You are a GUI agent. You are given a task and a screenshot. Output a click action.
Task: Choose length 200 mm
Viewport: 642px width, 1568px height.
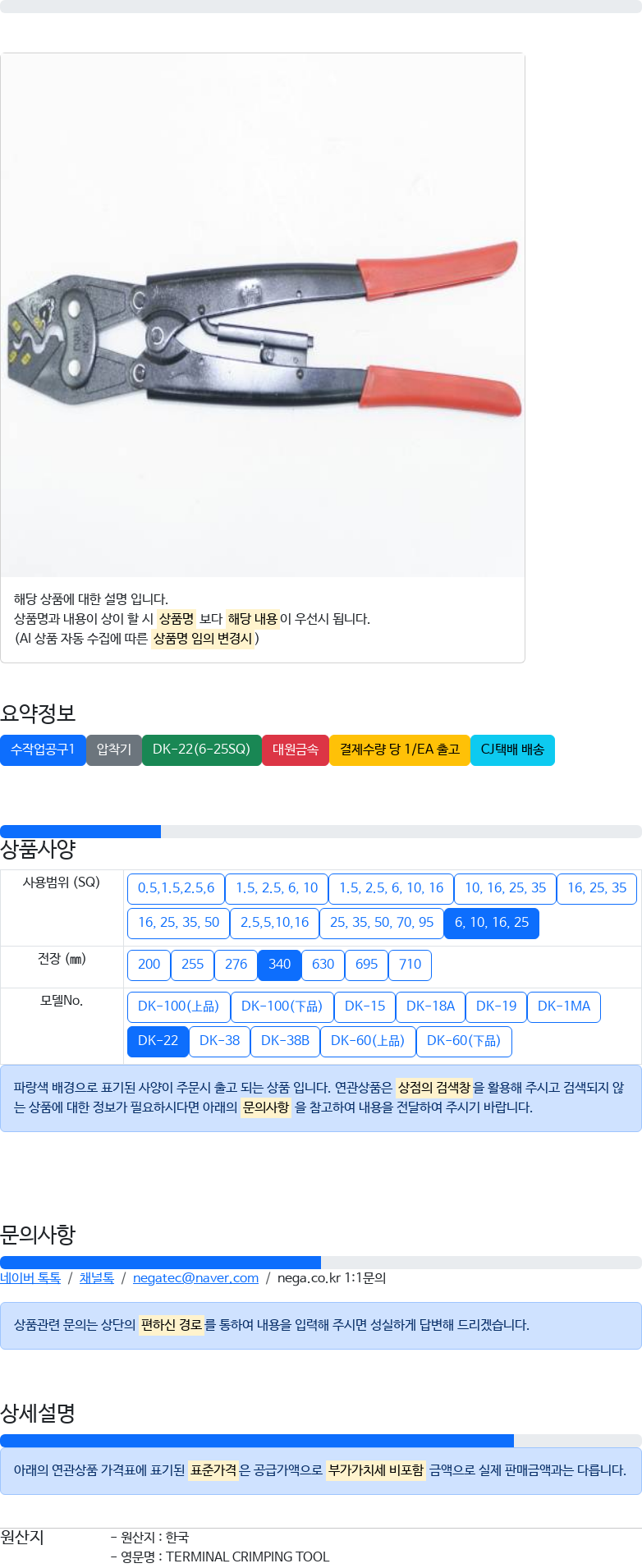(149, 965)
